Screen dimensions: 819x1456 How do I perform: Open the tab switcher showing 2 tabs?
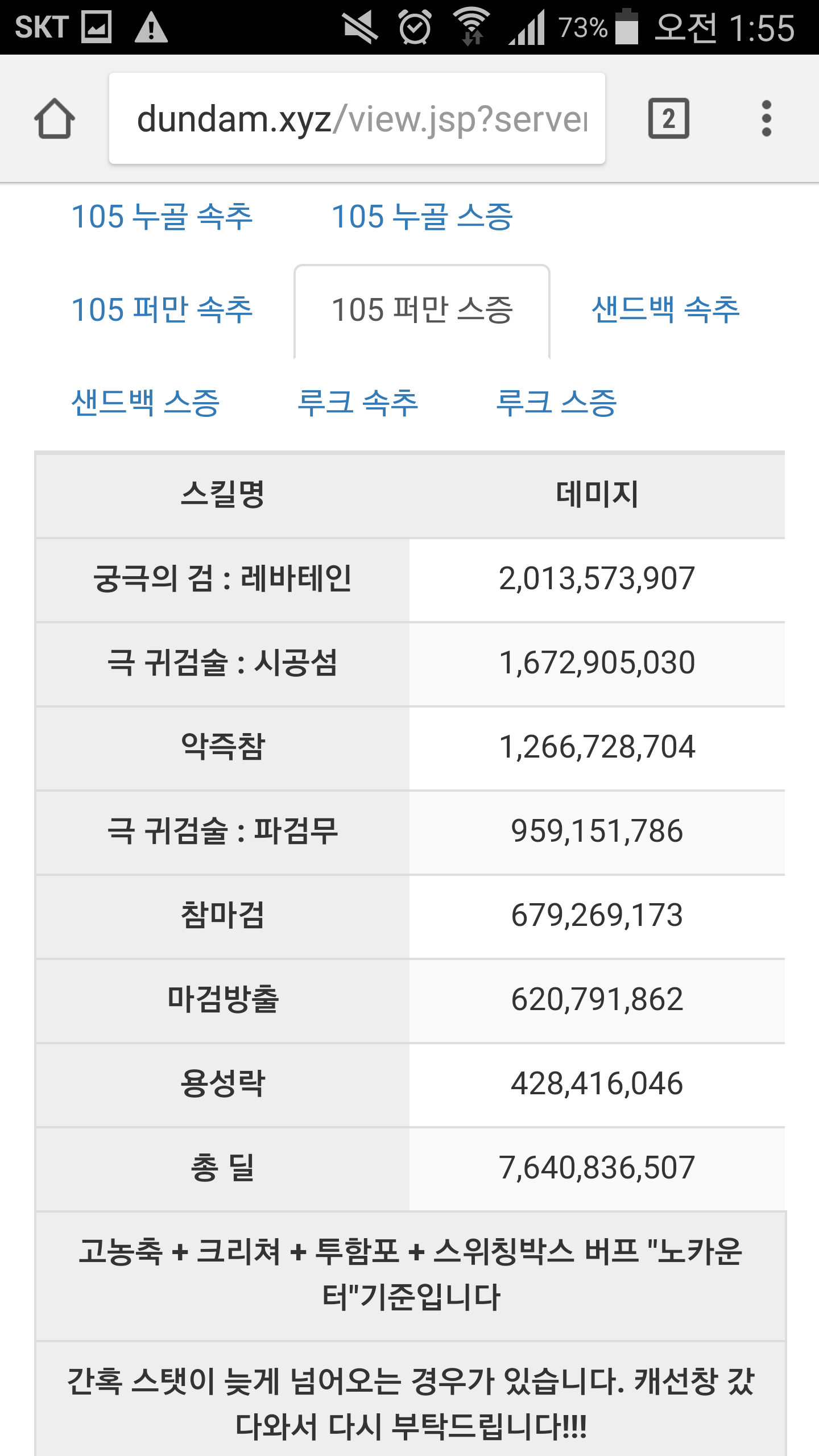(x=669, y=118)
